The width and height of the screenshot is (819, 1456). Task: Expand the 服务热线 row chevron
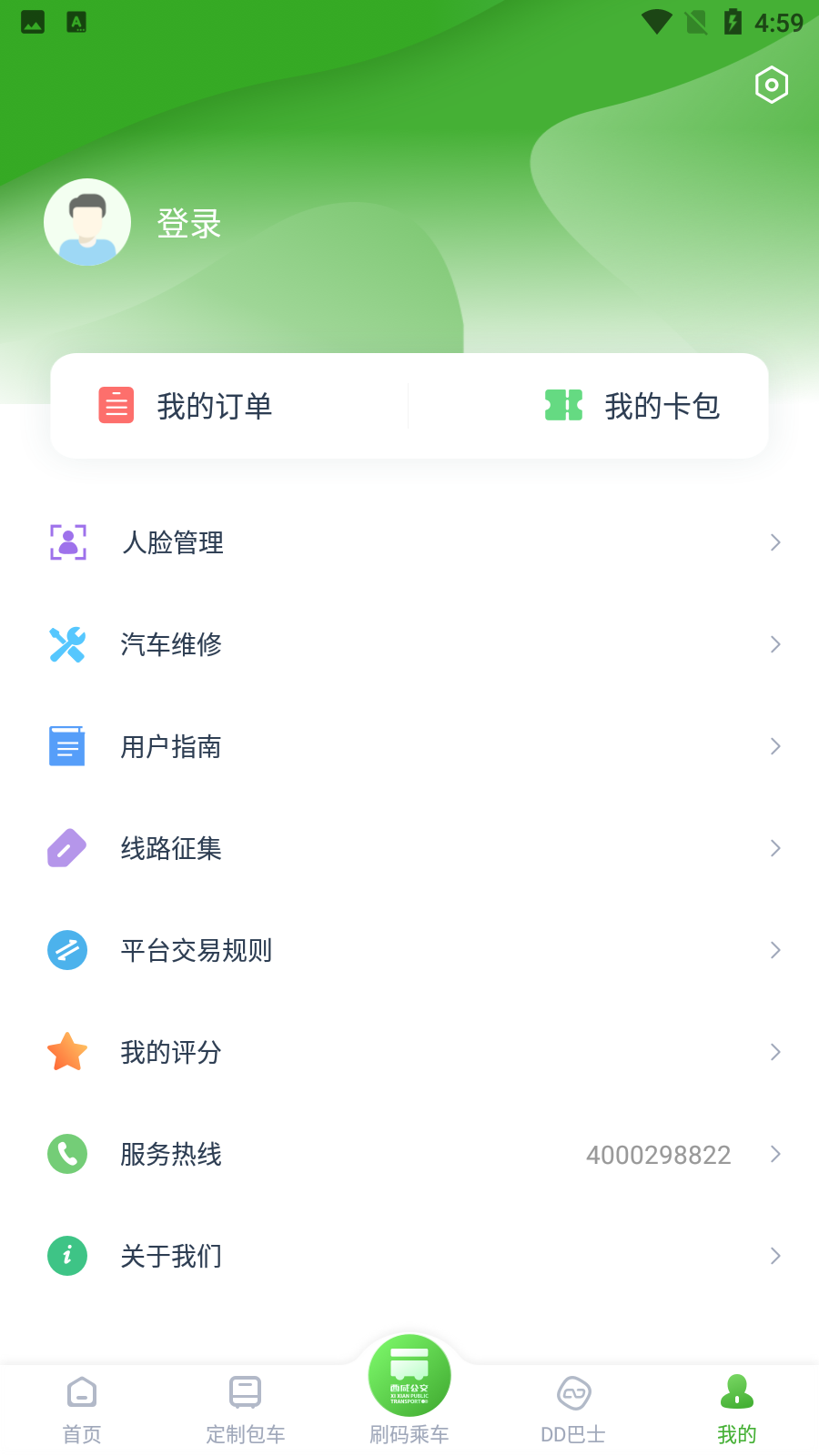[x=775, y=1154]
